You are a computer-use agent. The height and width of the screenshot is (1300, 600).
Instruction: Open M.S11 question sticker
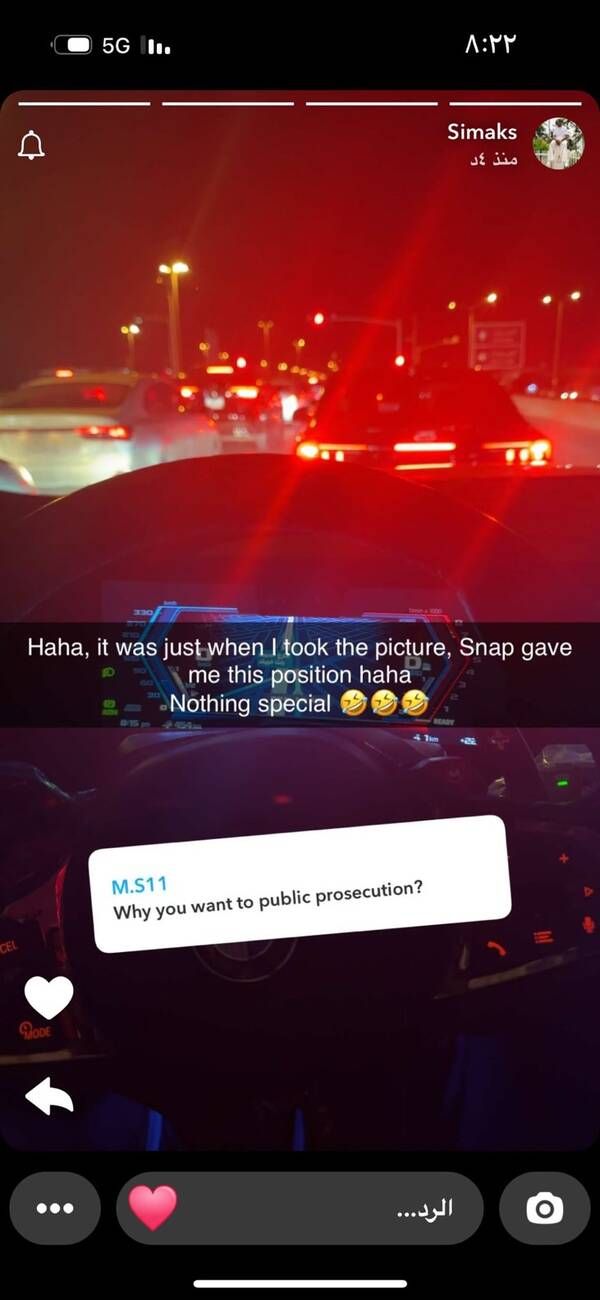(300, 883)
